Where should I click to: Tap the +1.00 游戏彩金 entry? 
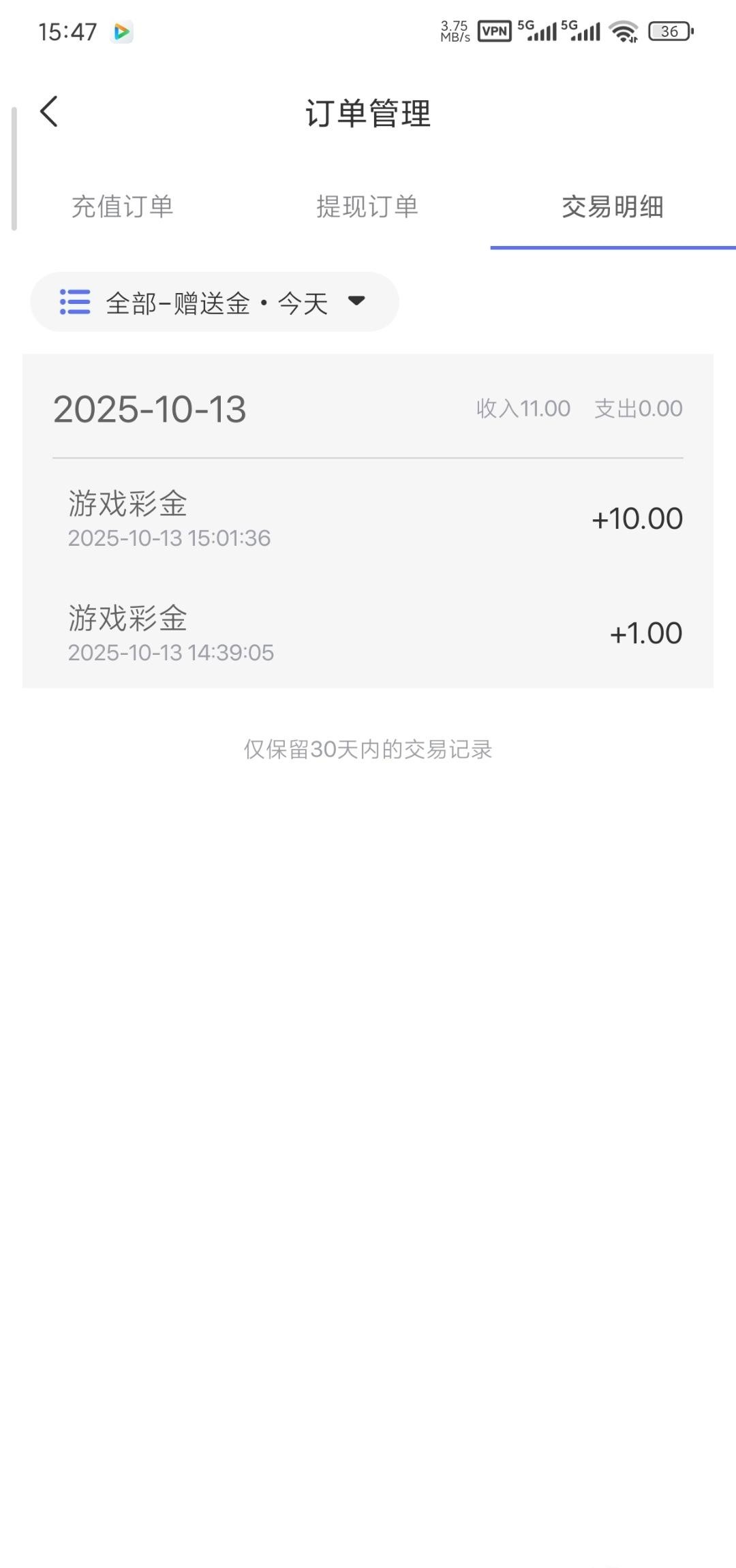[368, 632]
